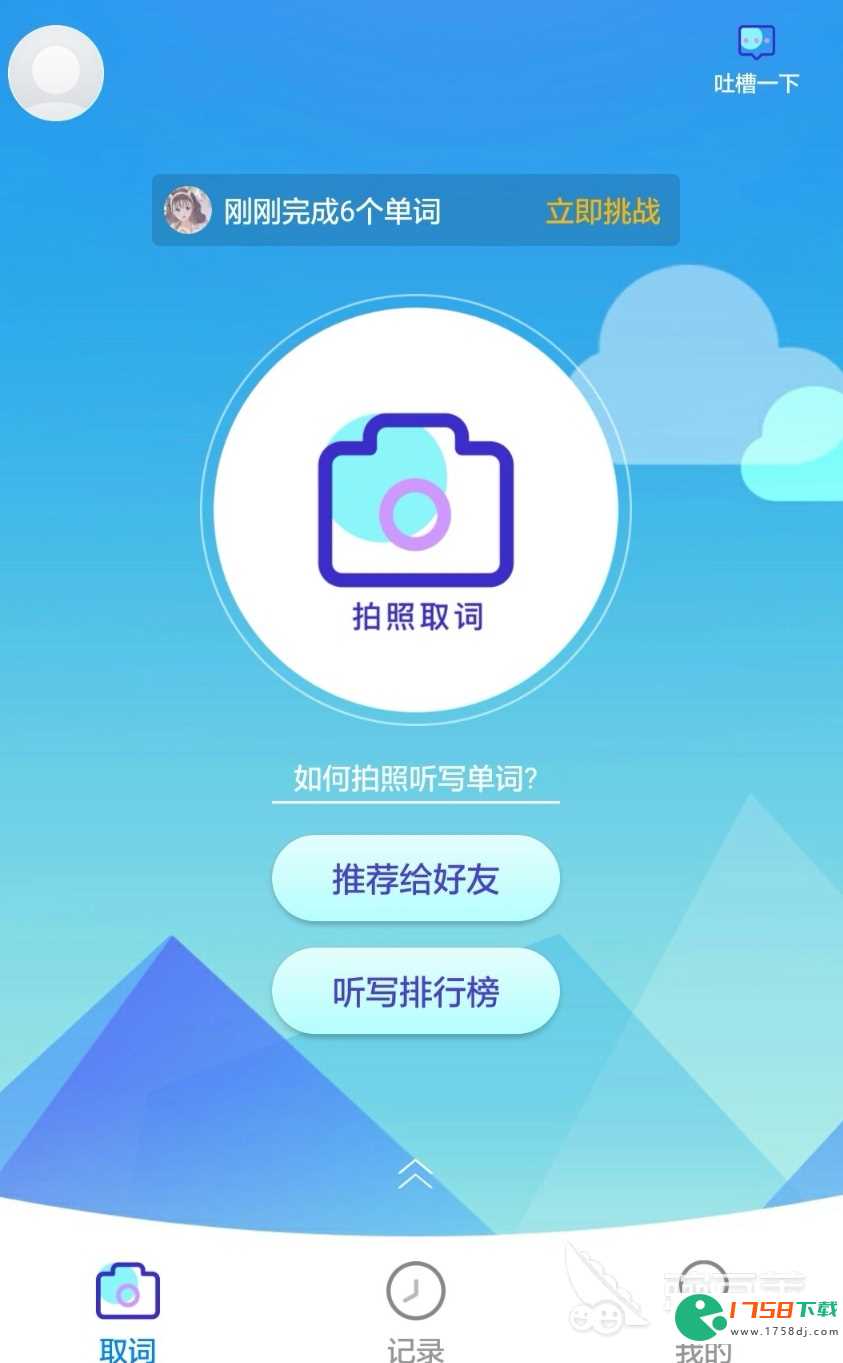Open the profile avatar at top
Screen dimensions: 843x1363
[56, 73]
